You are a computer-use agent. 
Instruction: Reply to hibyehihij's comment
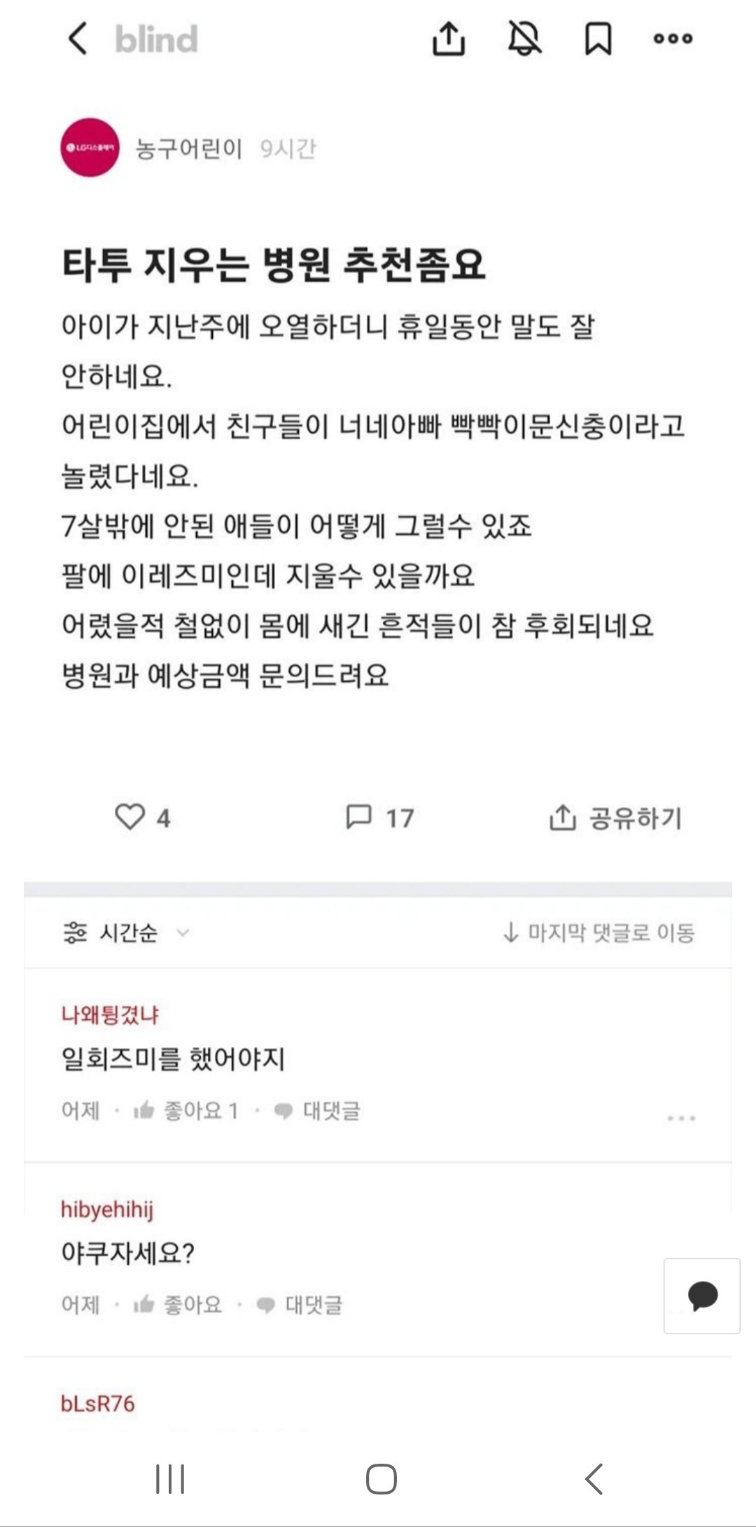[300, 1304]
